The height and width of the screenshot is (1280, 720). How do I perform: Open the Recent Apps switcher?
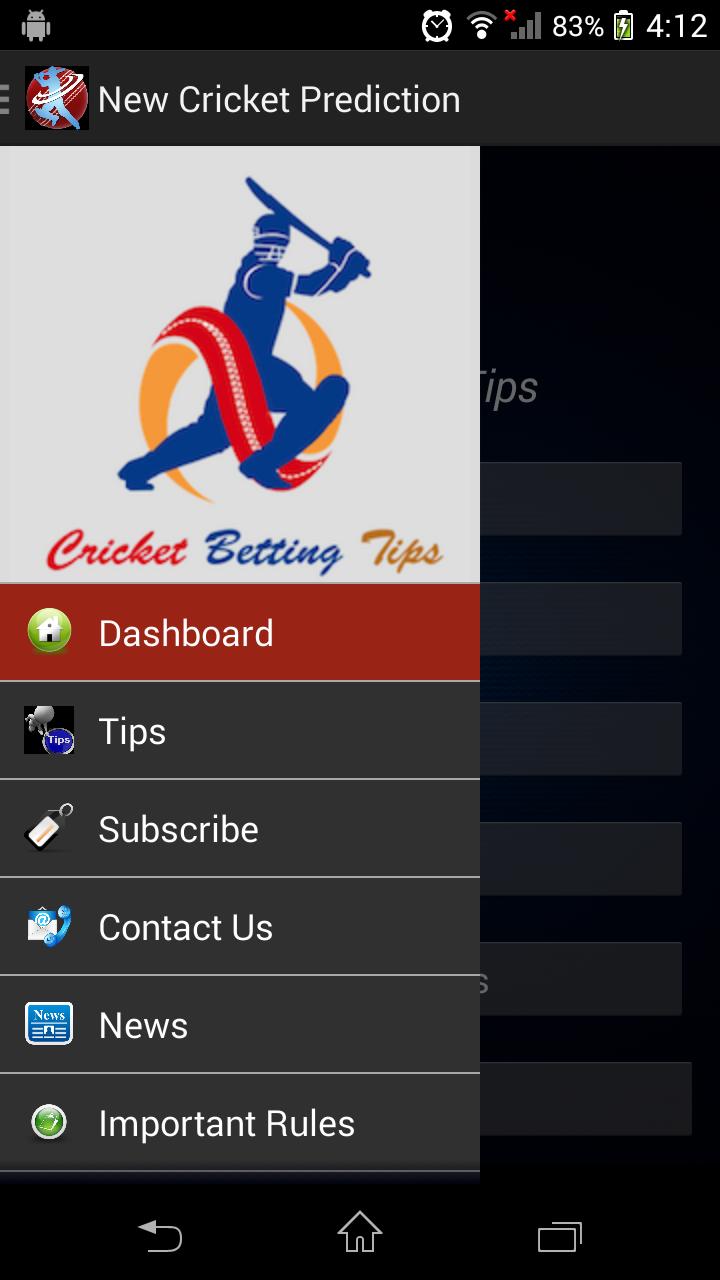click(x=560, y=1236)
